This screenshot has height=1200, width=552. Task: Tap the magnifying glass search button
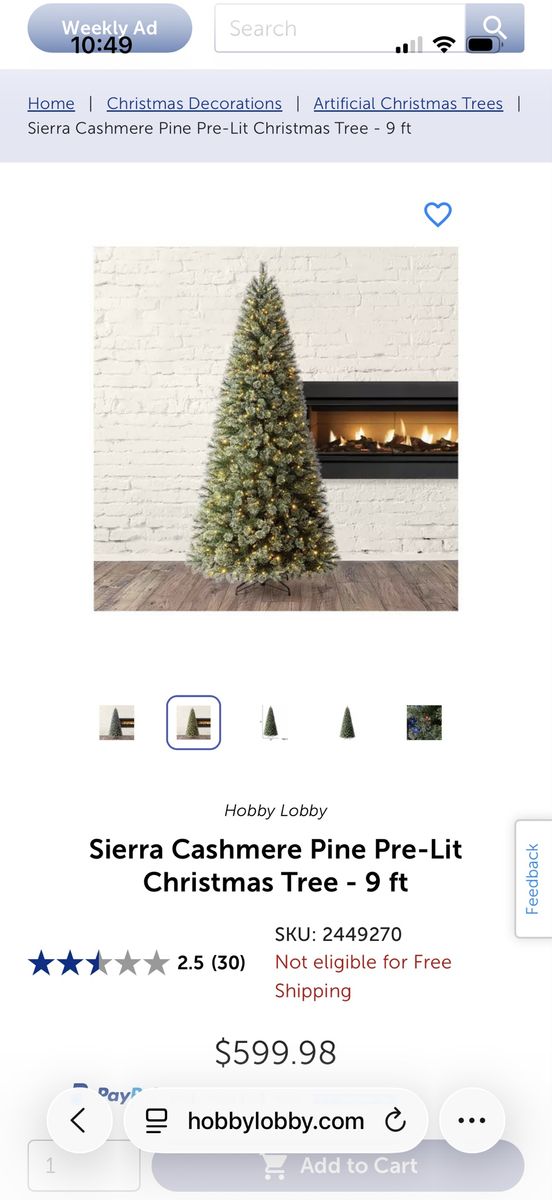(495, 28)
